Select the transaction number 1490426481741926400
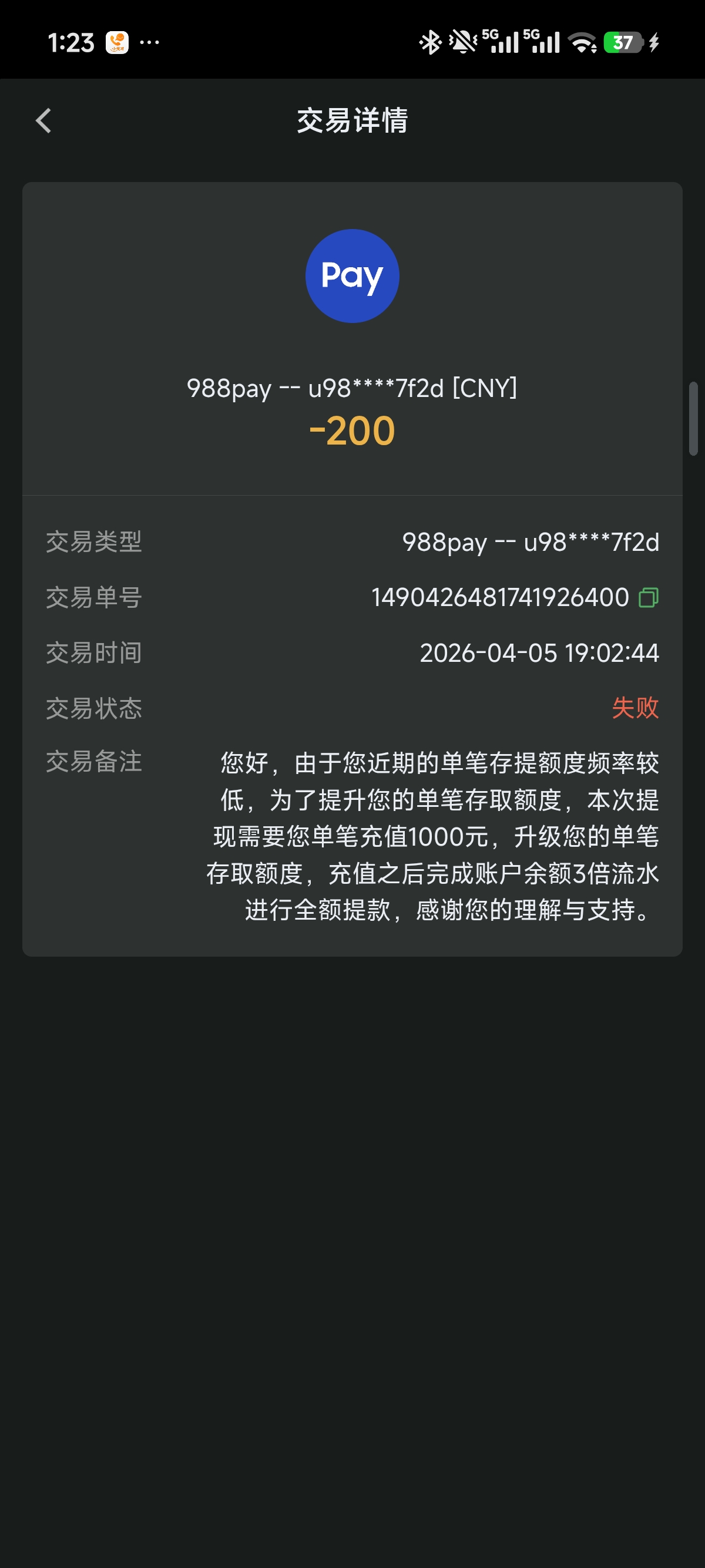 (501, 598)
